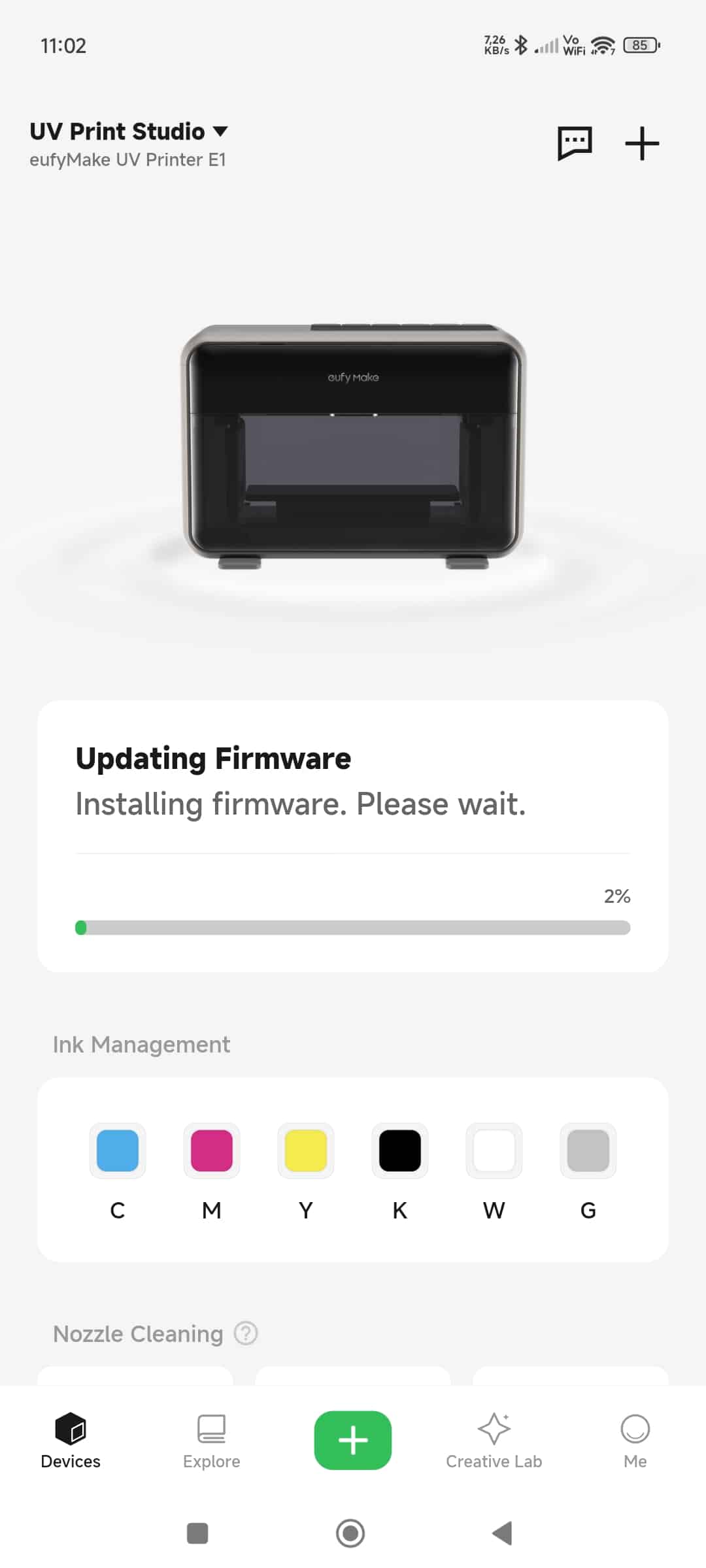
Task: Open recent apps via square button
Action: tap(197, 1533)
